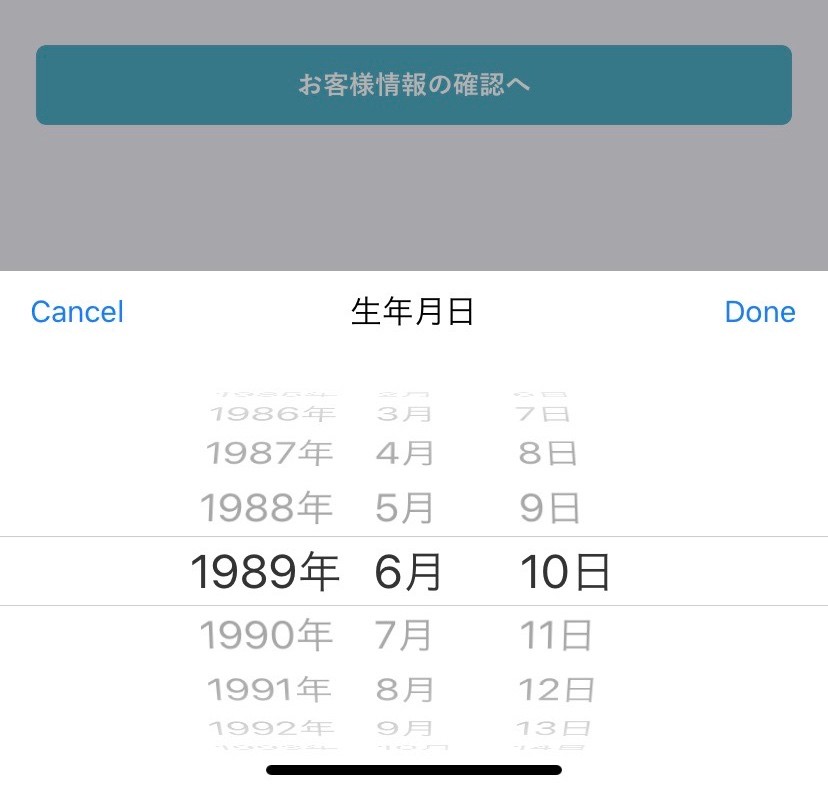828x791 pixels.
Task: Select 5月 in the month wheel
Action: pyautogui.click(x=405, y=509)
